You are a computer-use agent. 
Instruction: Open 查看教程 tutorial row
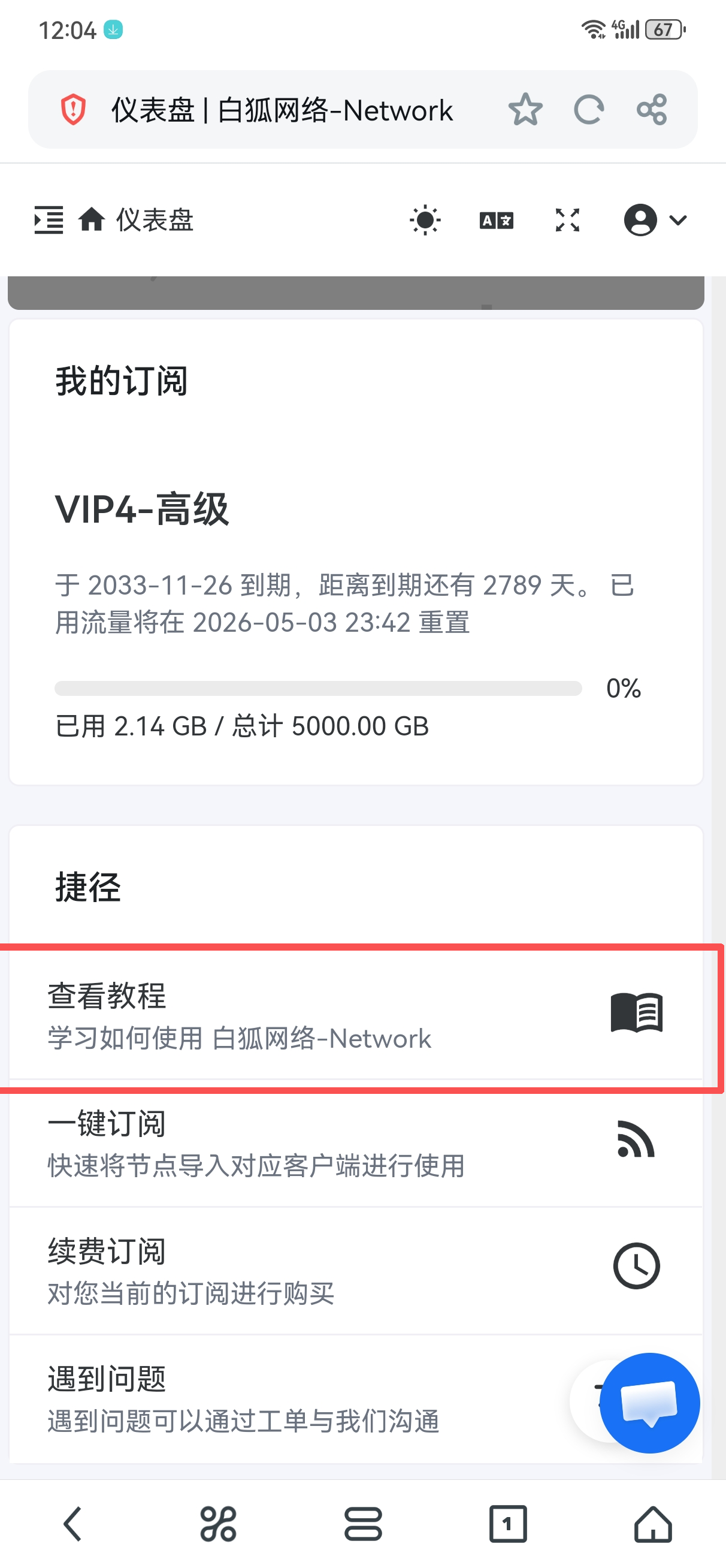point(356,1016)
